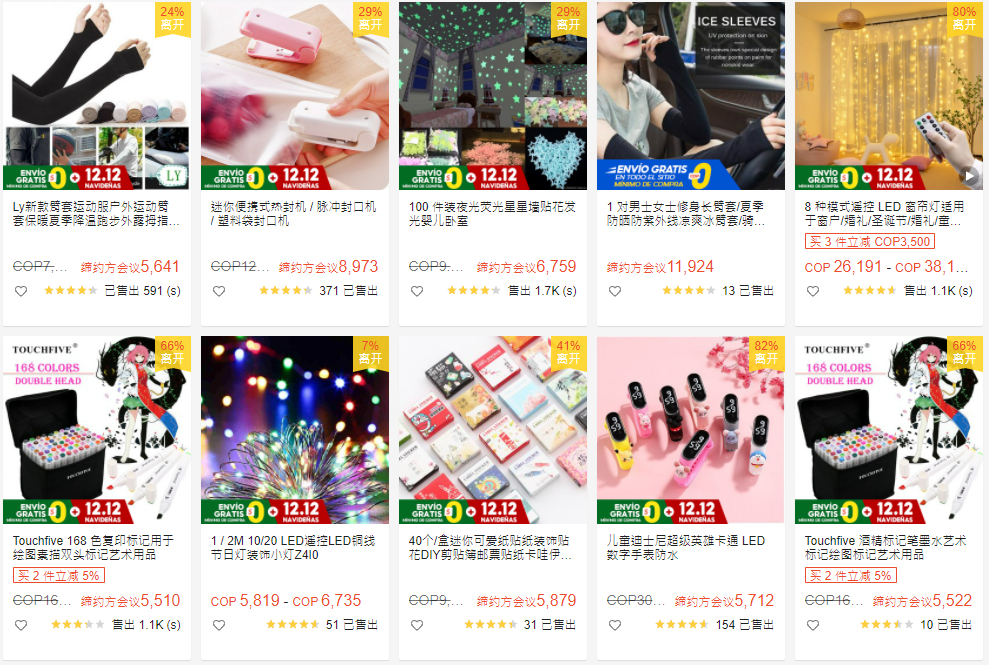Screen dimensions: 989x665
Task: Open the mini heat sealer product
Action: 295,95
